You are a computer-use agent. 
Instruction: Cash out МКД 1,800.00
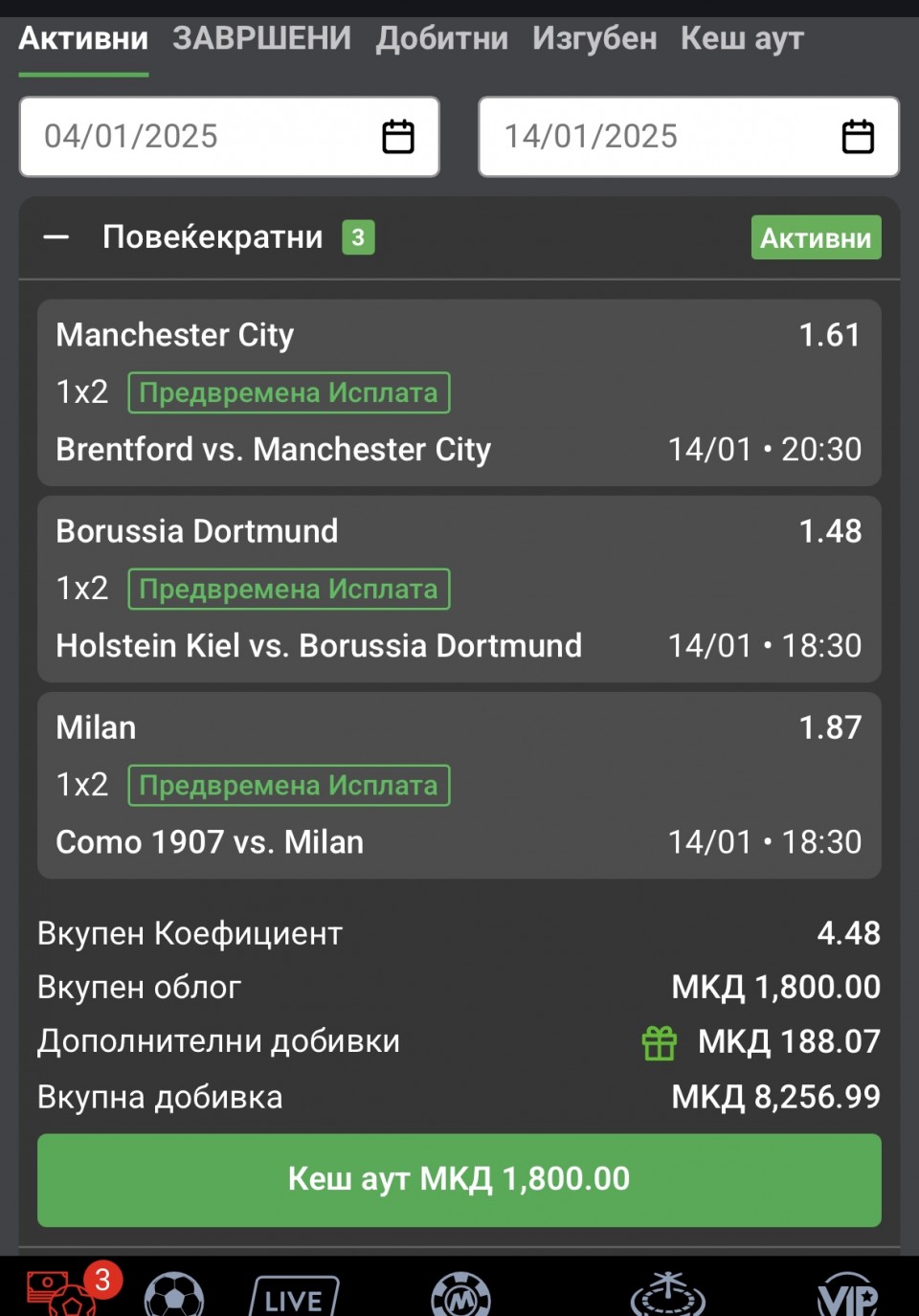tap(459, 1179)
